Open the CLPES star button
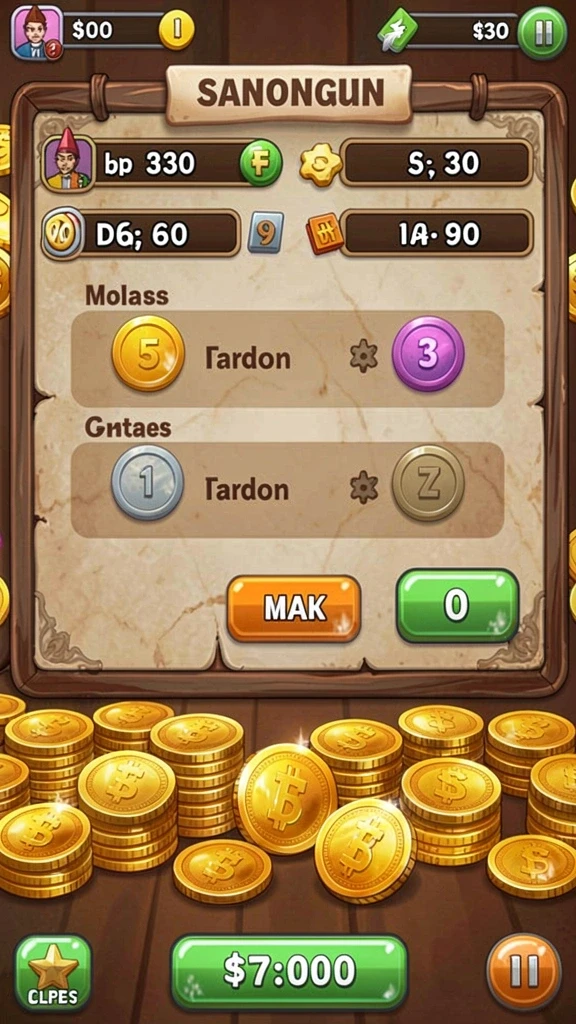Viewport: 576px width, 1024px height. [53, 972]
